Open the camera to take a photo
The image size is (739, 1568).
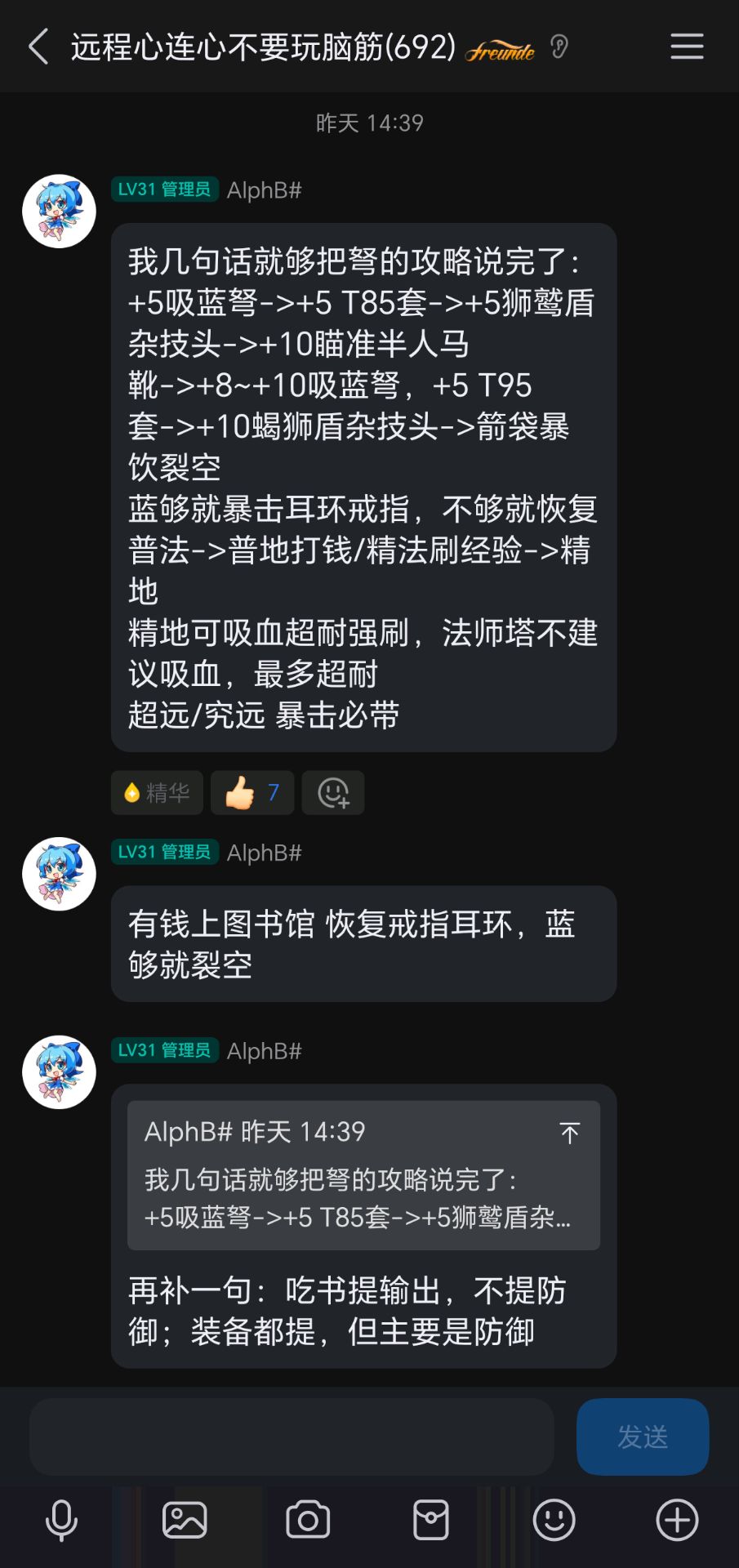click(308, 1521)
